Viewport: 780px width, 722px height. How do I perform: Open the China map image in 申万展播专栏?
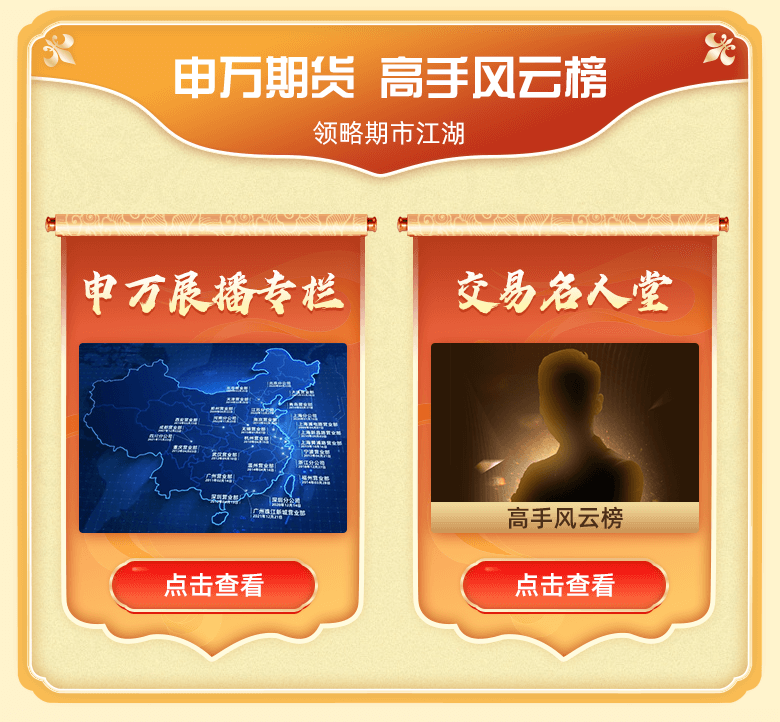[213, 438]
